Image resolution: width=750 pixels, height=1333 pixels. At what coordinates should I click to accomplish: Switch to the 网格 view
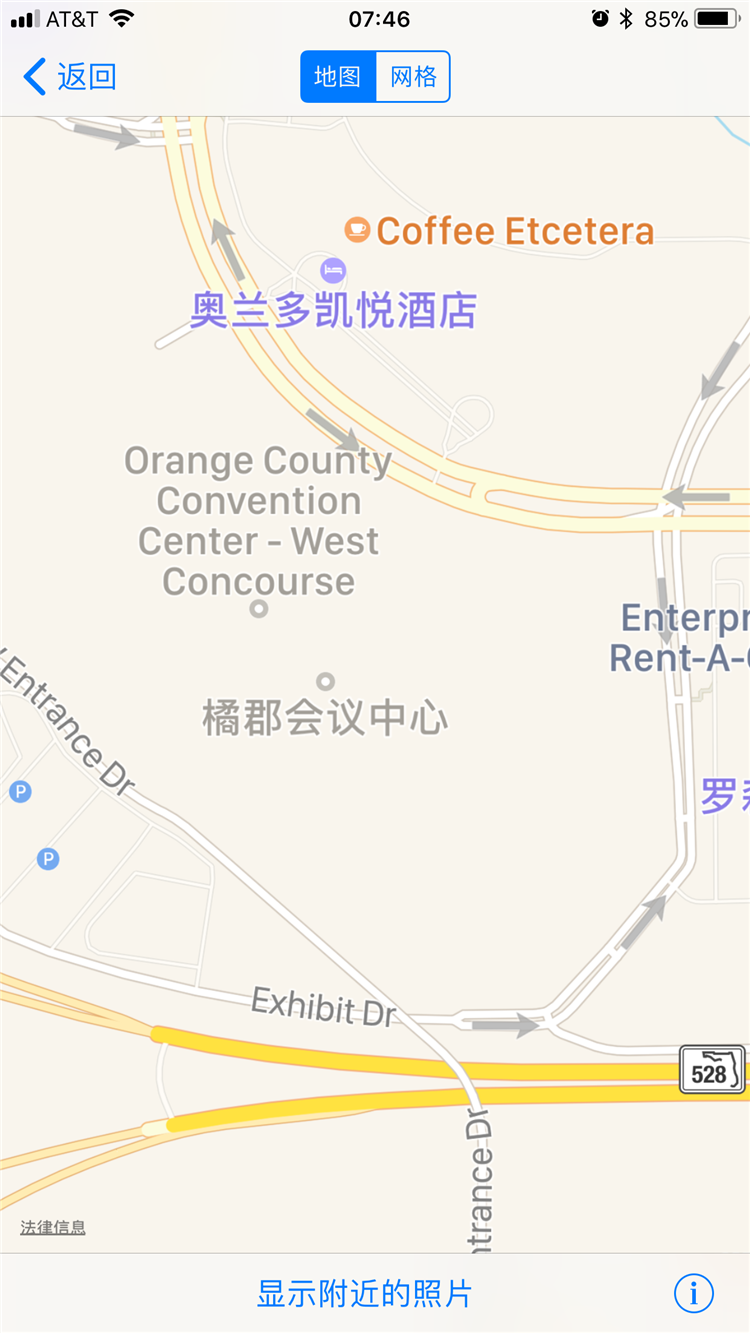pos(413,77)
